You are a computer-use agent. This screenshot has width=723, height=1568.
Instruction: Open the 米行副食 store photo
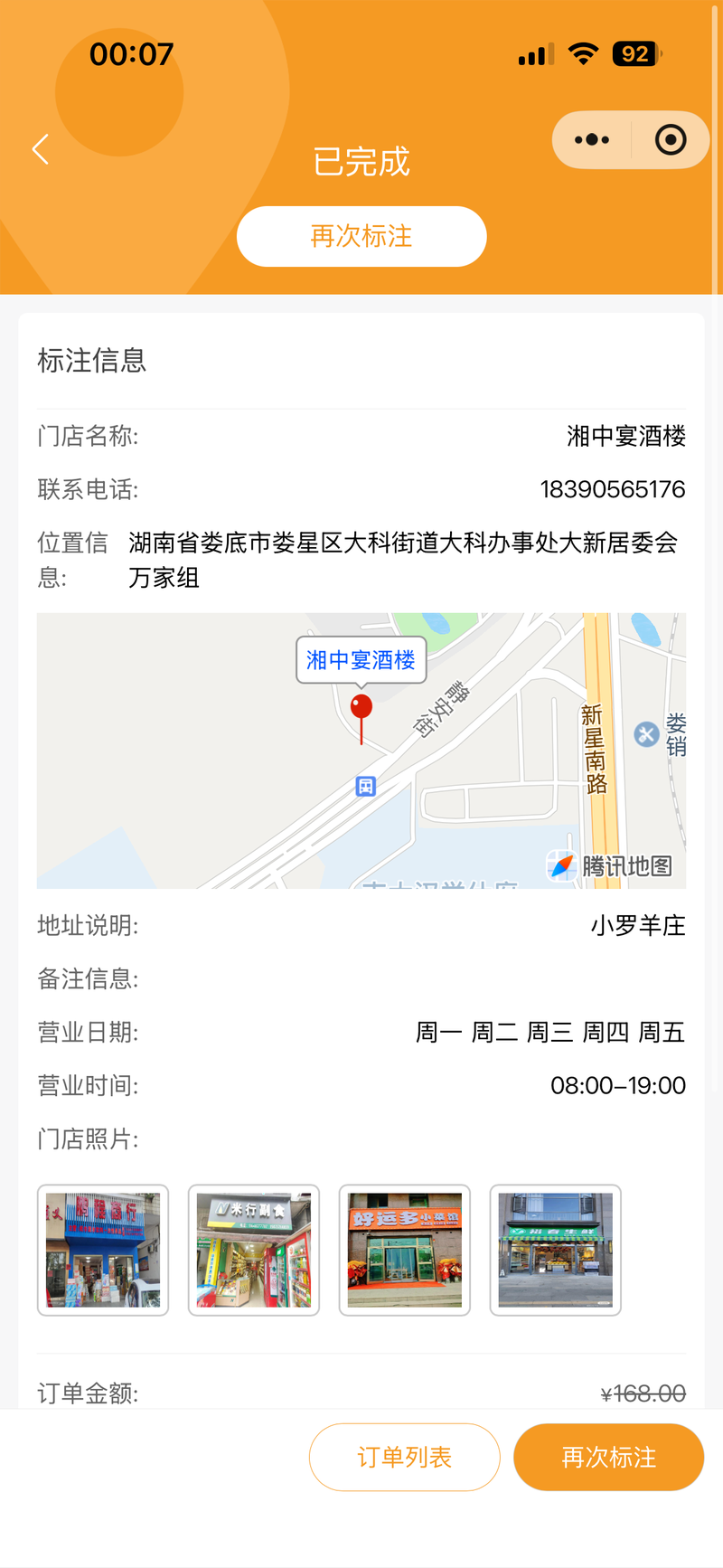(x=254, y=1250)
